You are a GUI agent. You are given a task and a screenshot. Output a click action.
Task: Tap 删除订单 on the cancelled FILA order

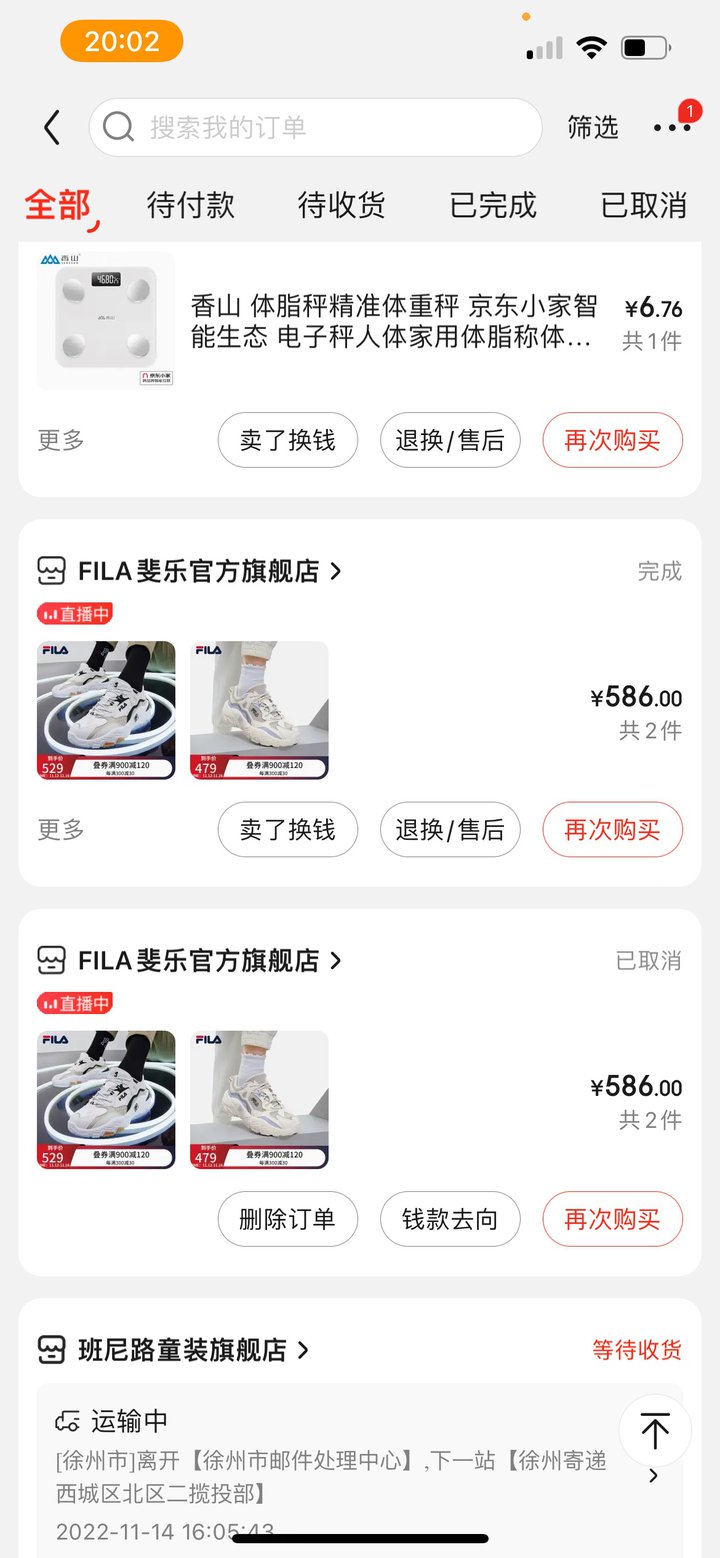288,1219
